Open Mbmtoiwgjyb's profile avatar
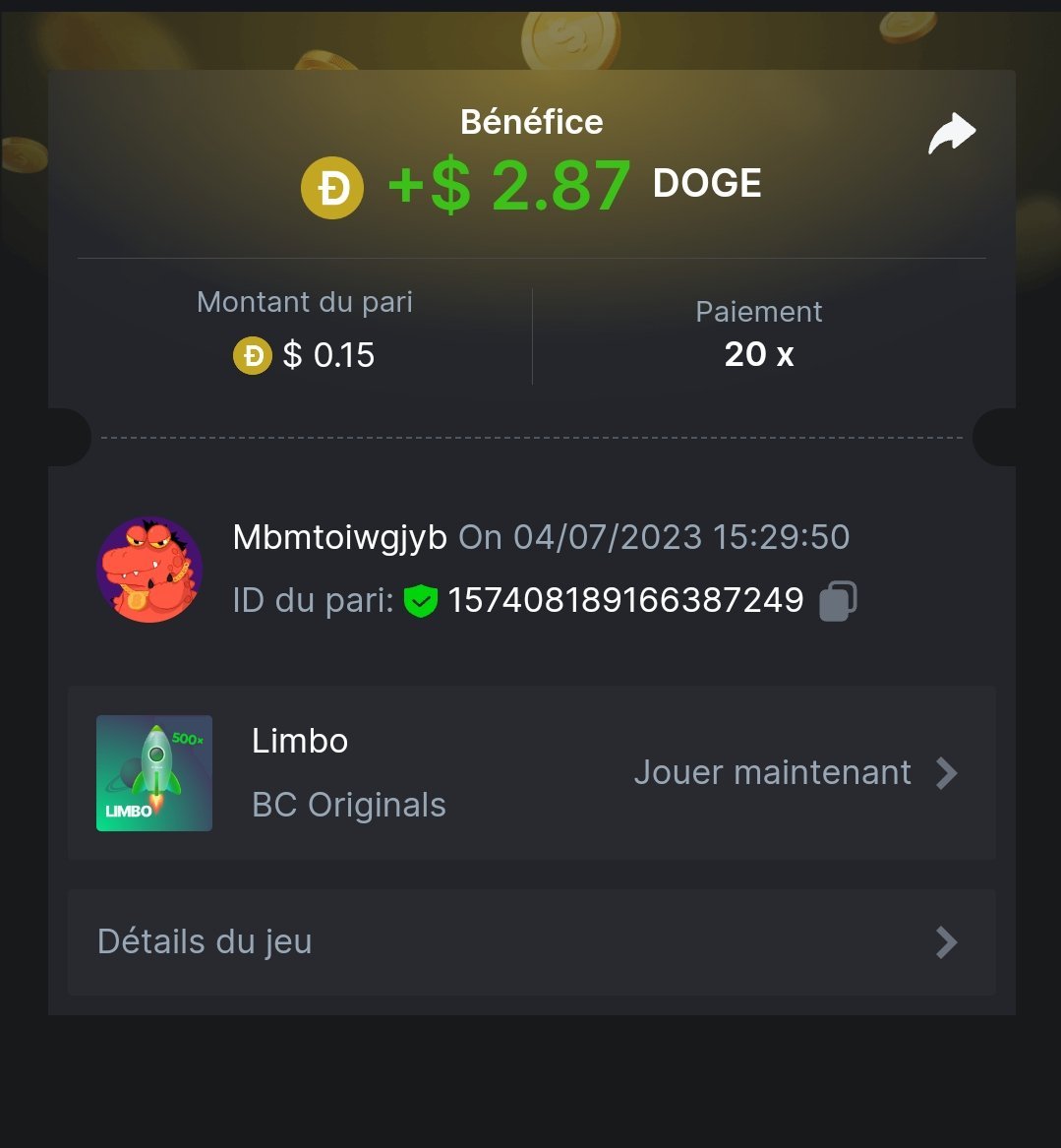 tap(149, 569)
